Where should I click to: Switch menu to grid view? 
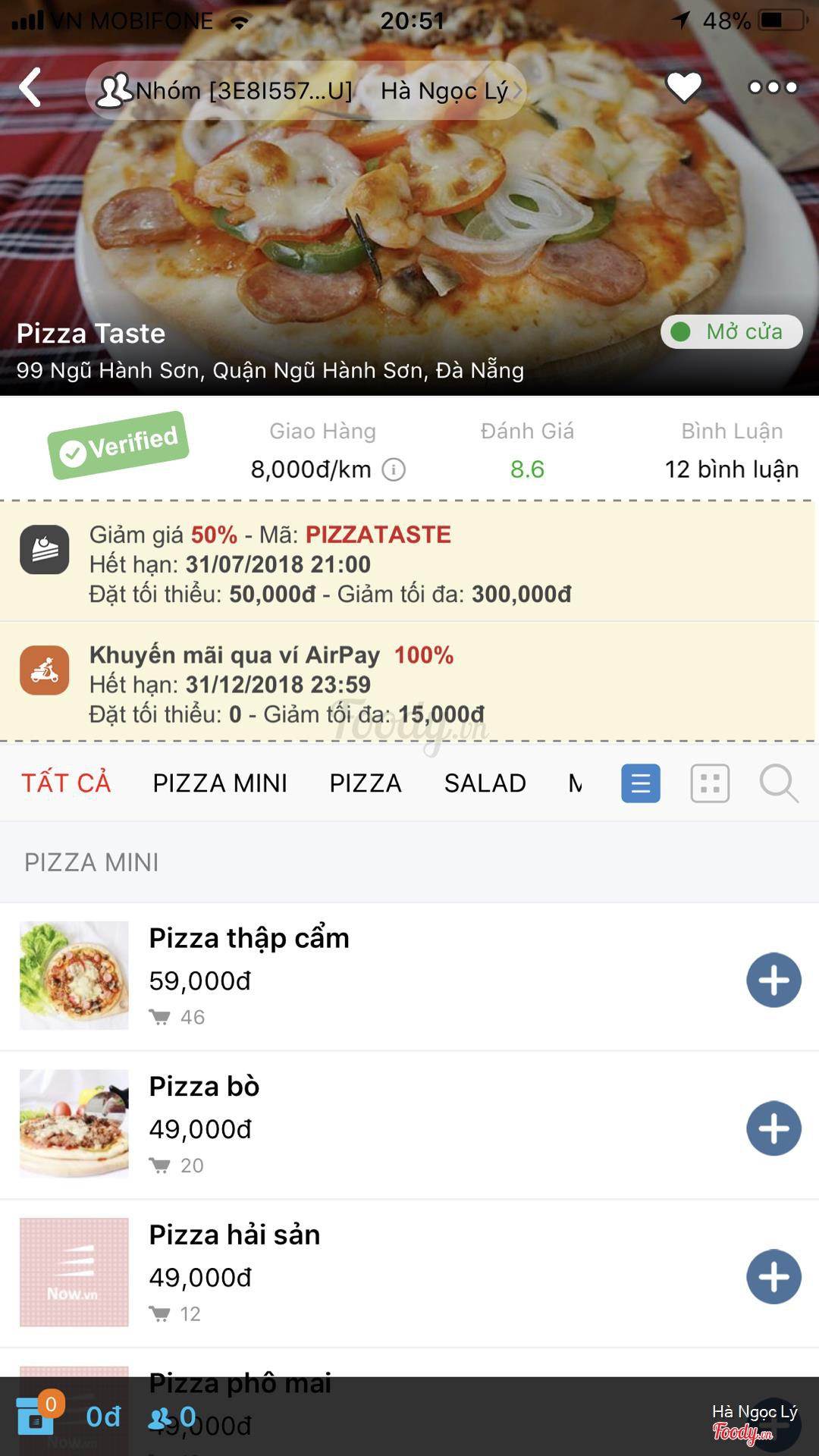coord(710,783)
